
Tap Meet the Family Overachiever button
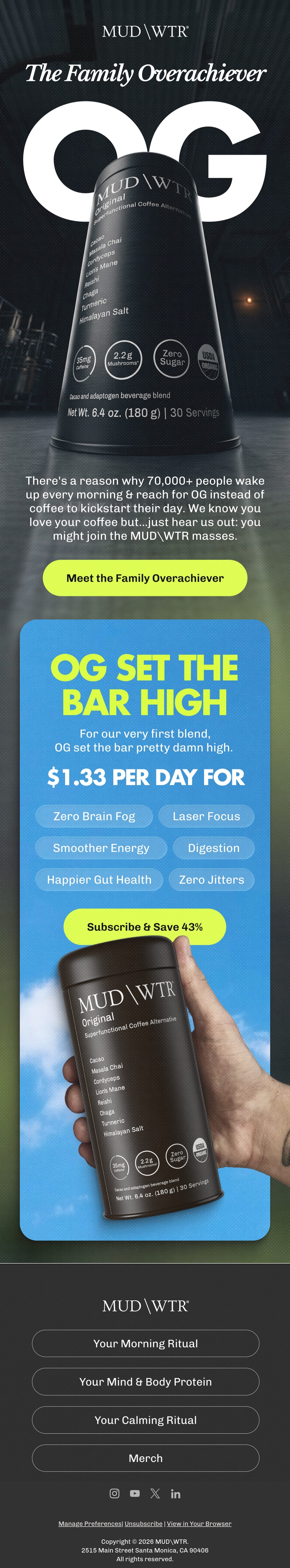pos(145,578)
